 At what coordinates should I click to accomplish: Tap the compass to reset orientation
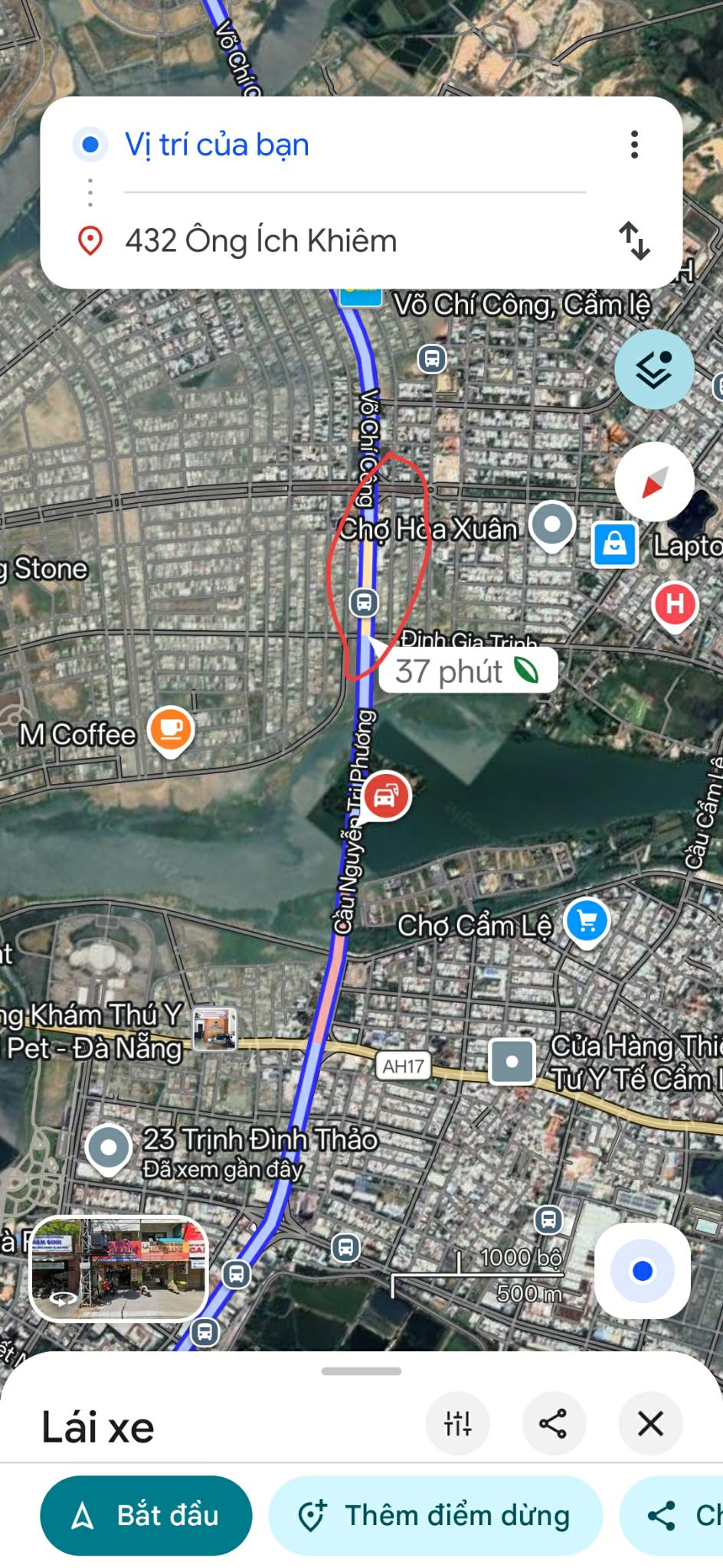click(654, 482)
